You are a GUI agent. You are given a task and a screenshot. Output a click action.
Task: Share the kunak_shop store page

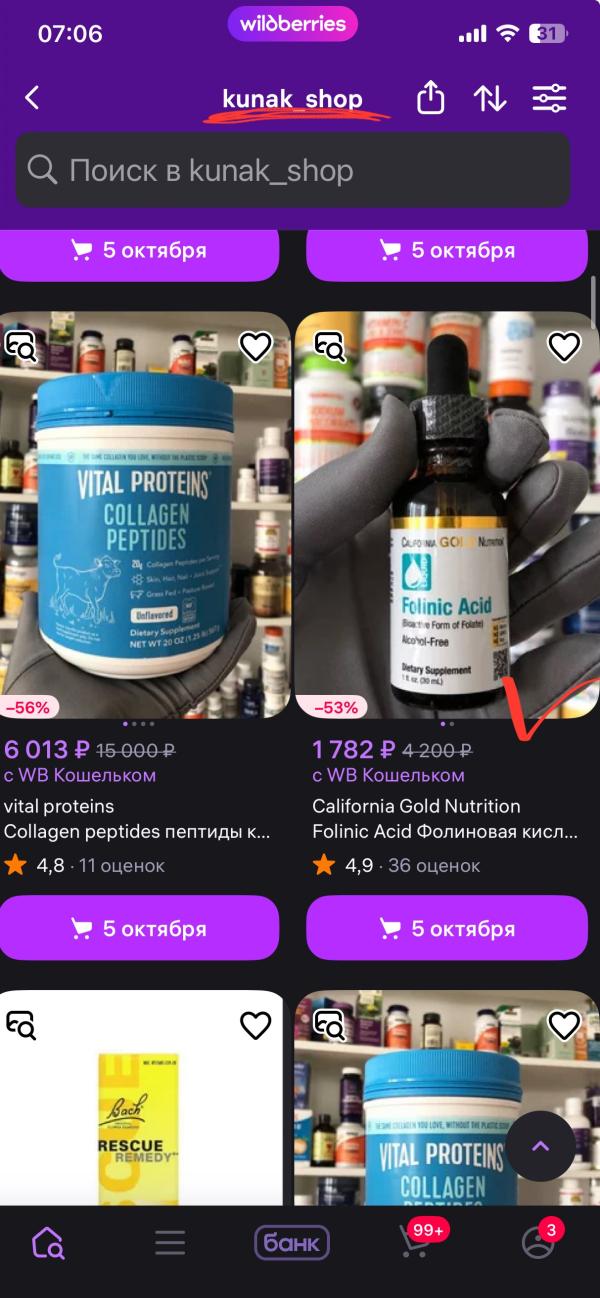tap(430, 98)
